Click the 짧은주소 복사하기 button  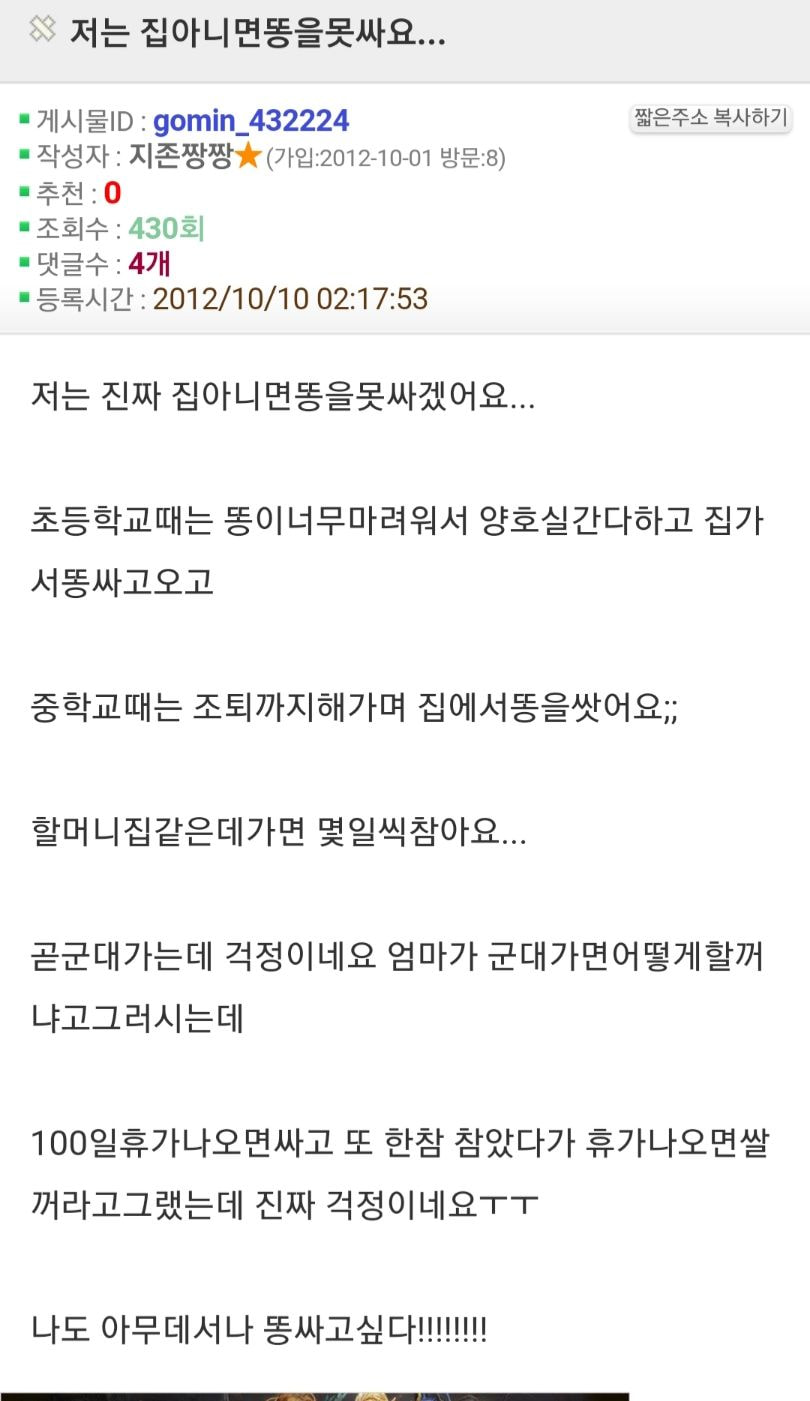tap(711, 117)
